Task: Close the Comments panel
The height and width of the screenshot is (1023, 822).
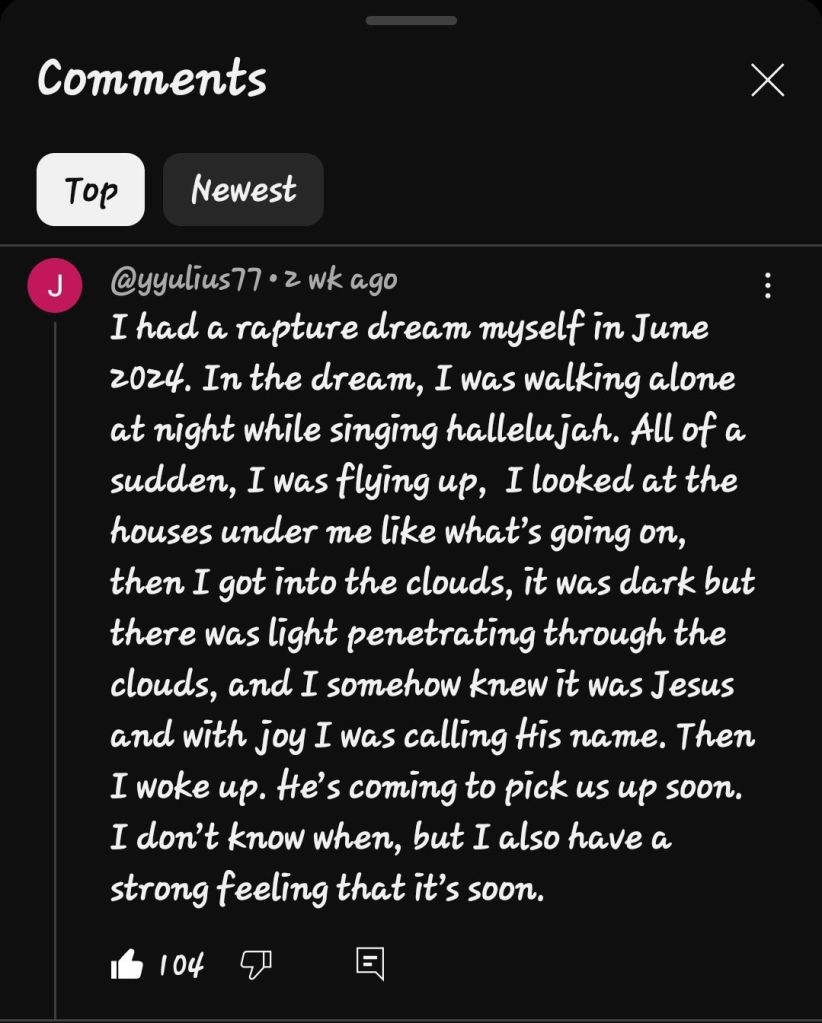Action: pos(767,81)
